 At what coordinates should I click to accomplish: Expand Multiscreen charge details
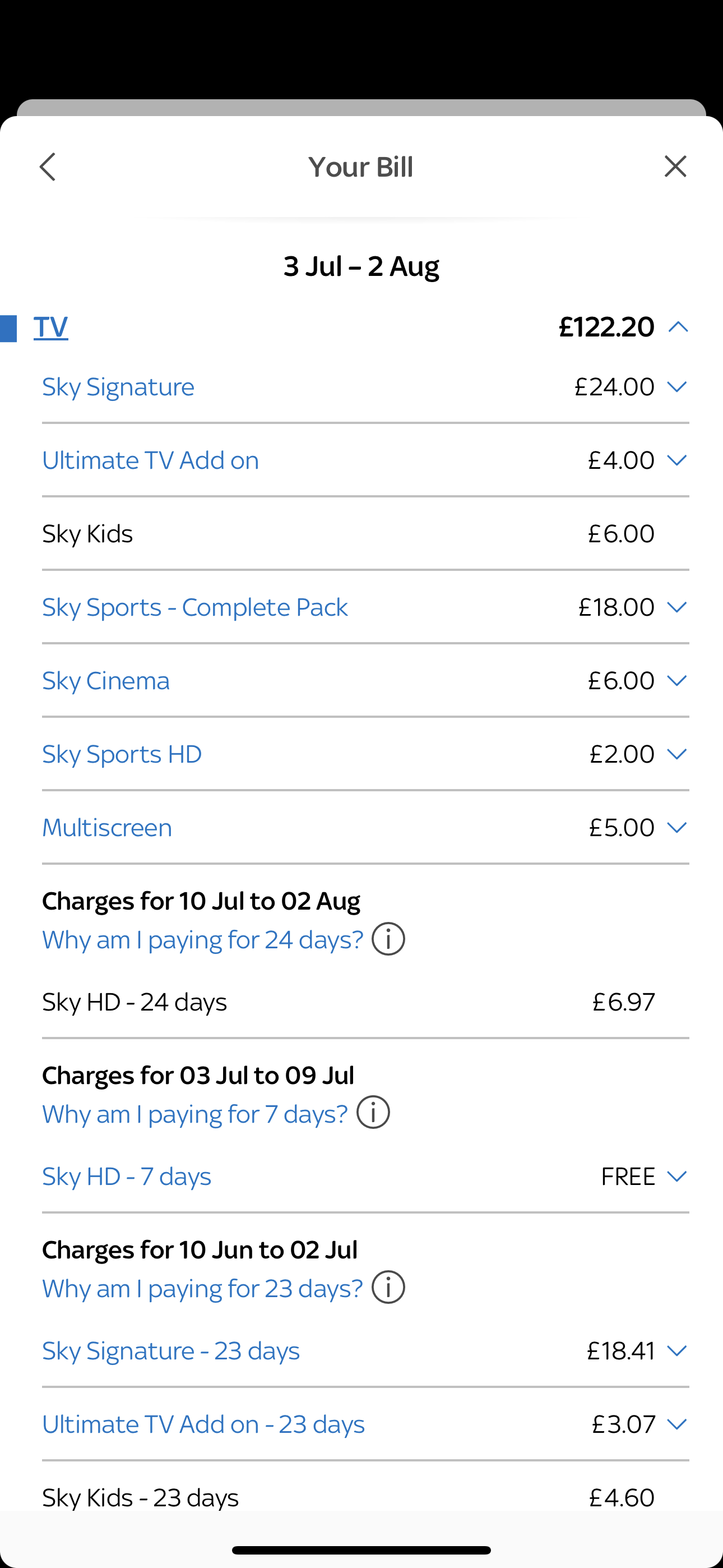(x=678, y=827)
